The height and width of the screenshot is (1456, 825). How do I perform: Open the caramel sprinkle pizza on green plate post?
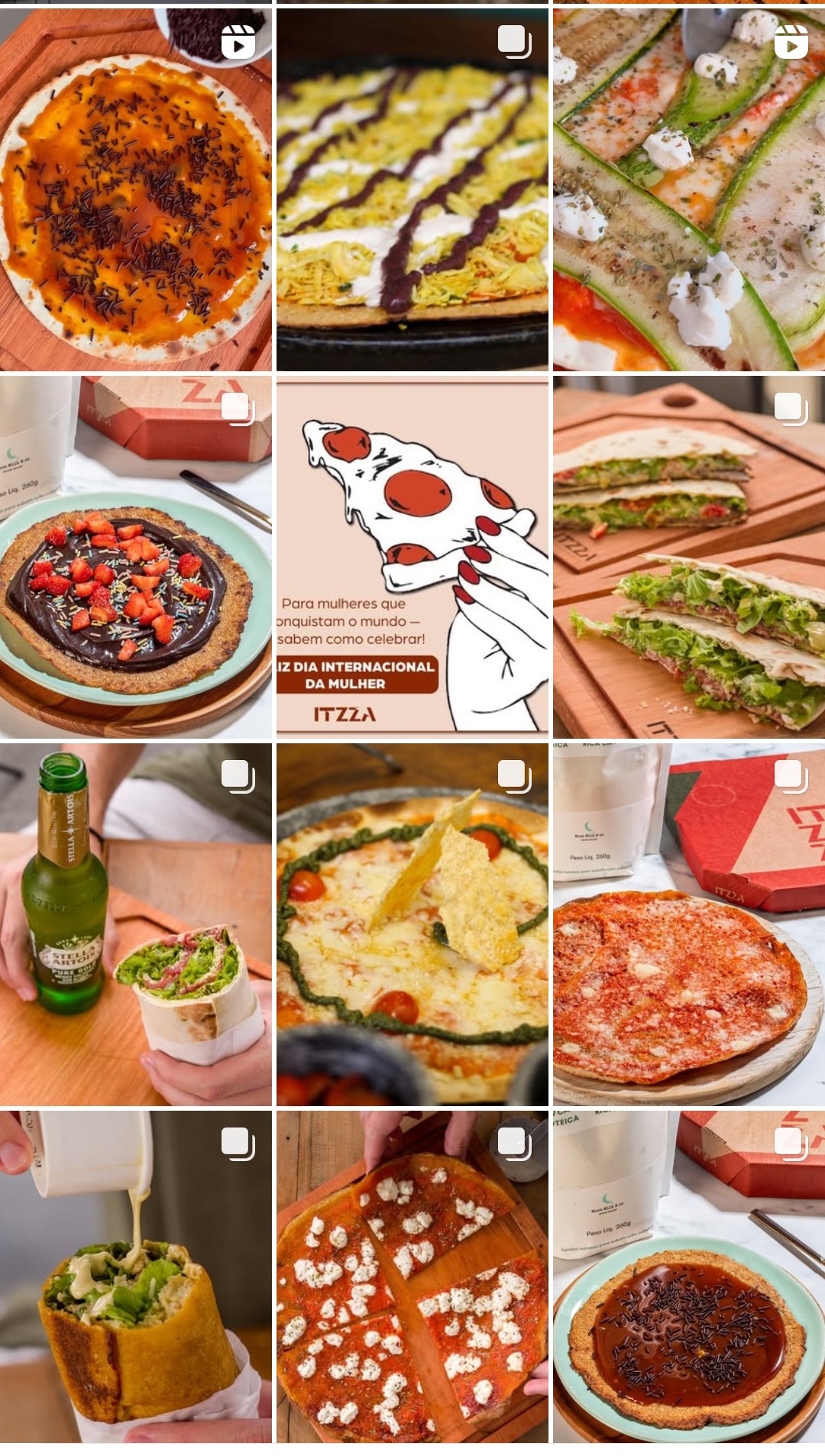click(x=688, y=1276)
